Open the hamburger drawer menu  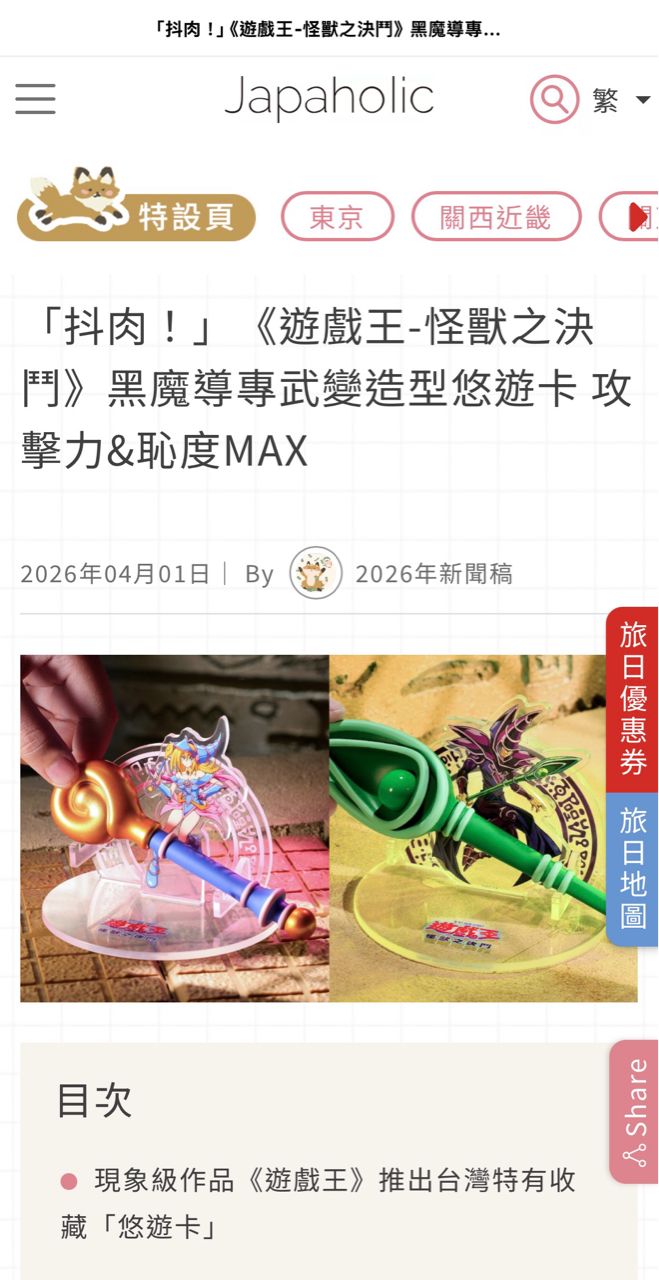click(36, 99)
